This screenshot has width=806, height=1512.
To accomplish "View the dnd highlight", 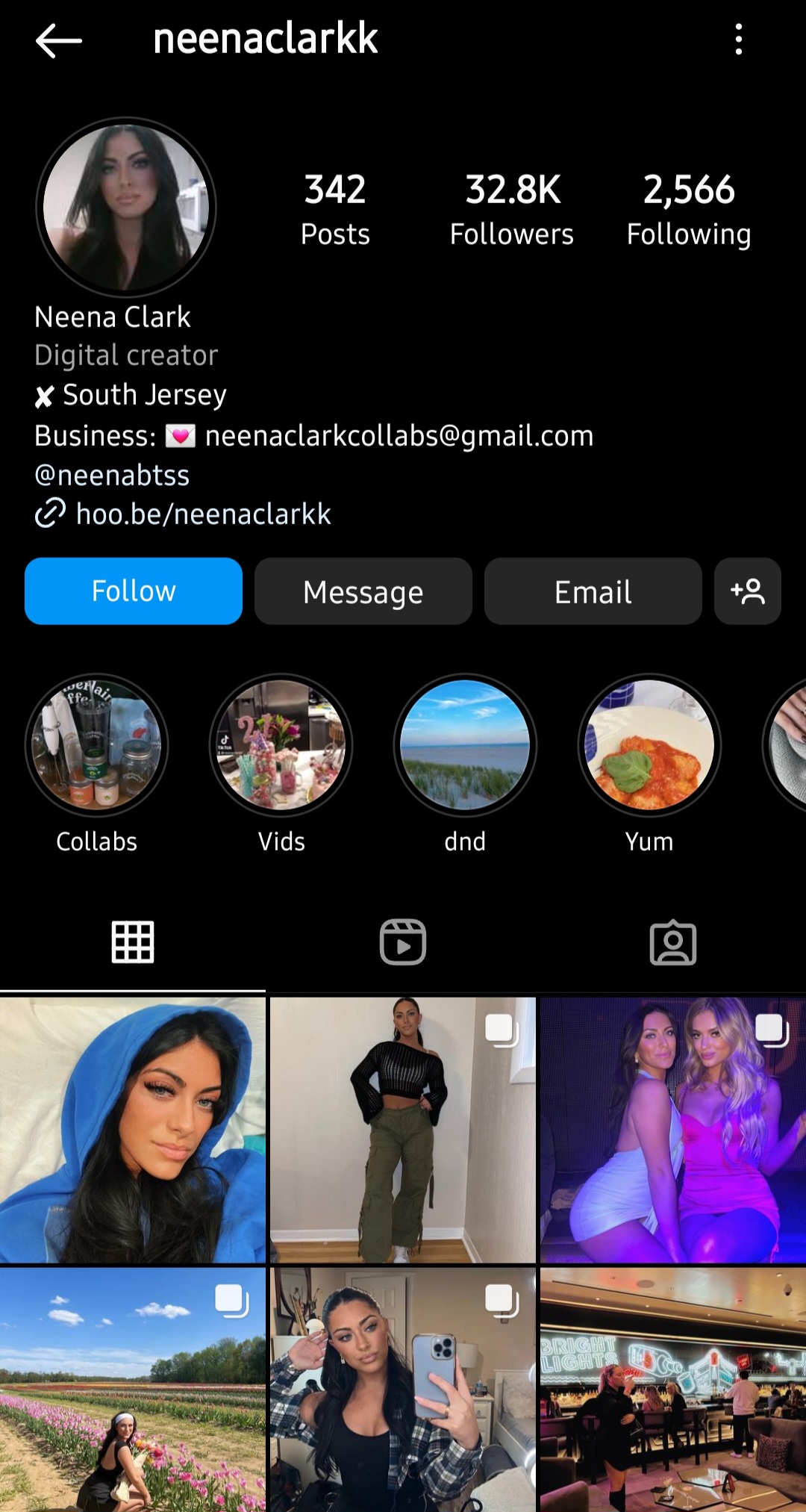I will point(465,745).
